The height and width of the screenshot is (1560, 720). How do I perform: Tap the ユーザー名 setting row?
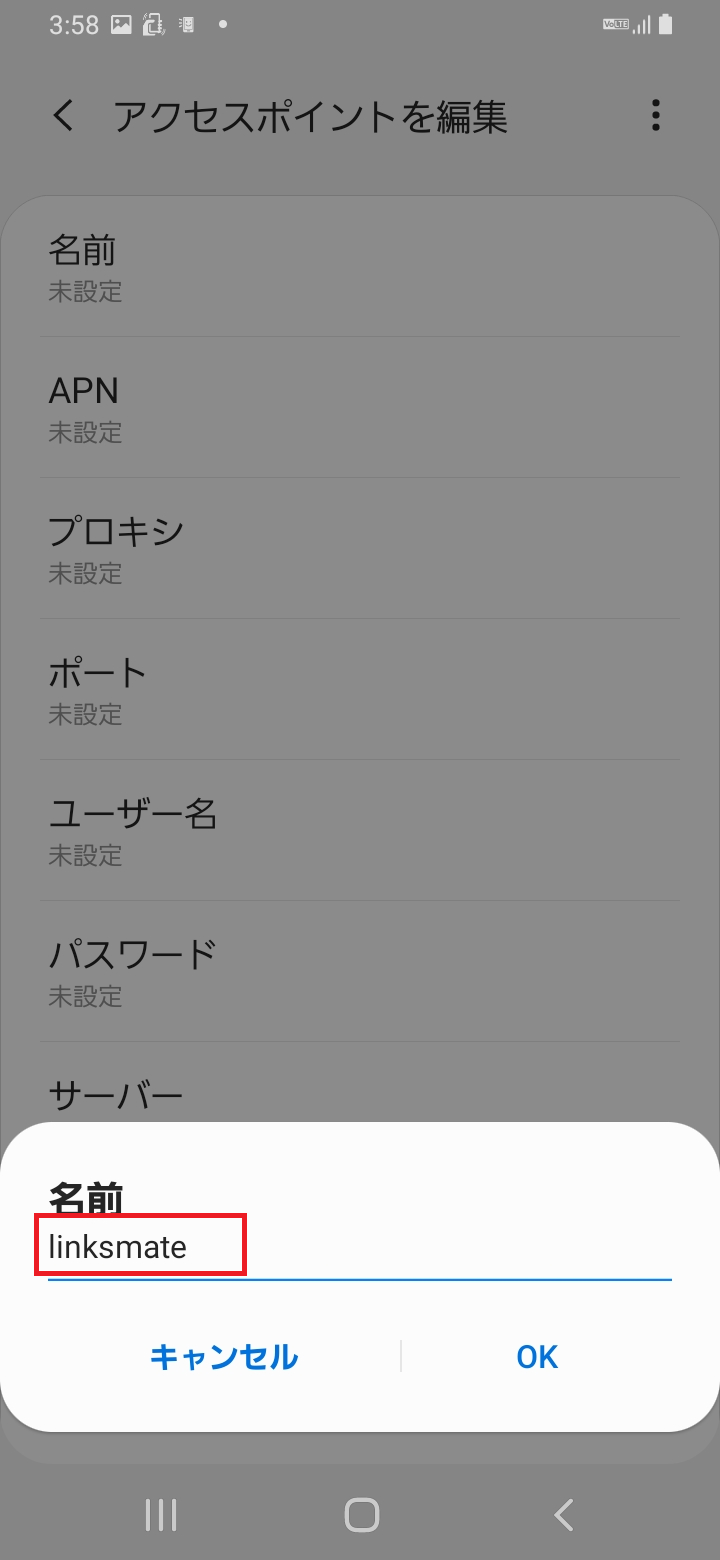[360, 831]
